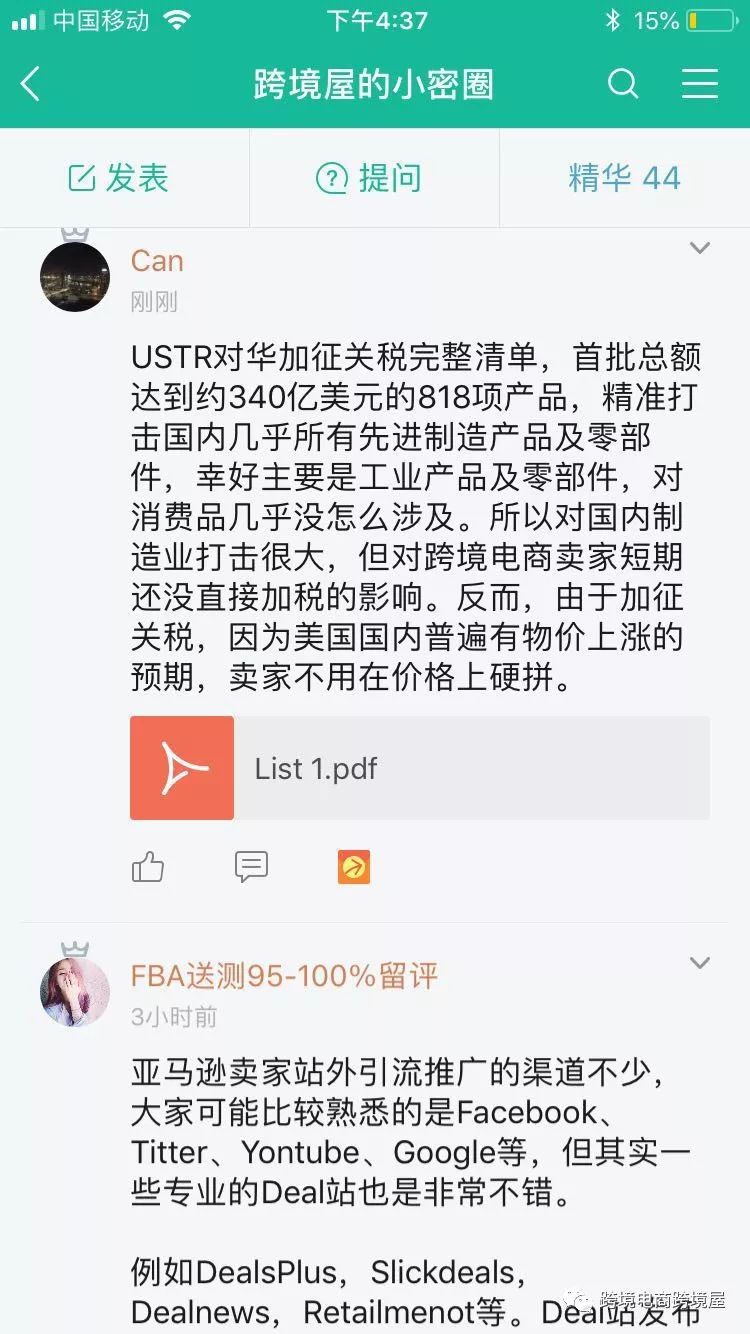Tap 发表 to write a post
Screen dimensions: 750x1334
(119, 179)
